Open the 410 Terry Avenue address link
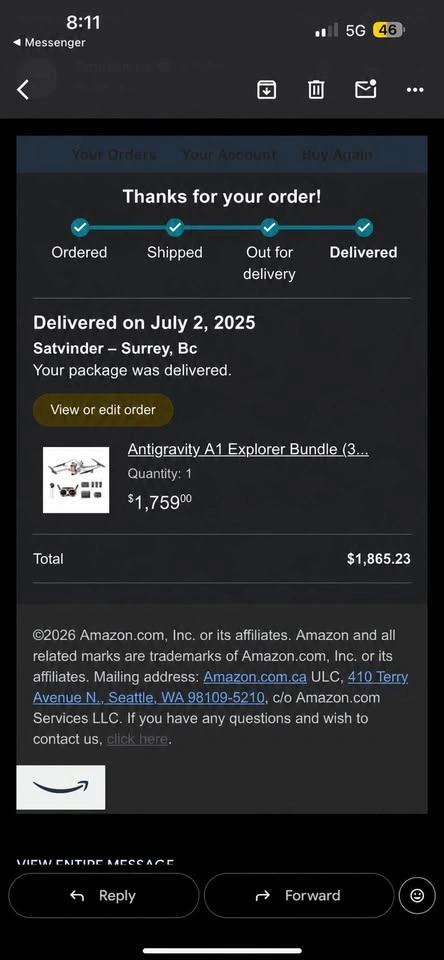The width and height of the screenshot is (444, 960). tap(220, 688)
